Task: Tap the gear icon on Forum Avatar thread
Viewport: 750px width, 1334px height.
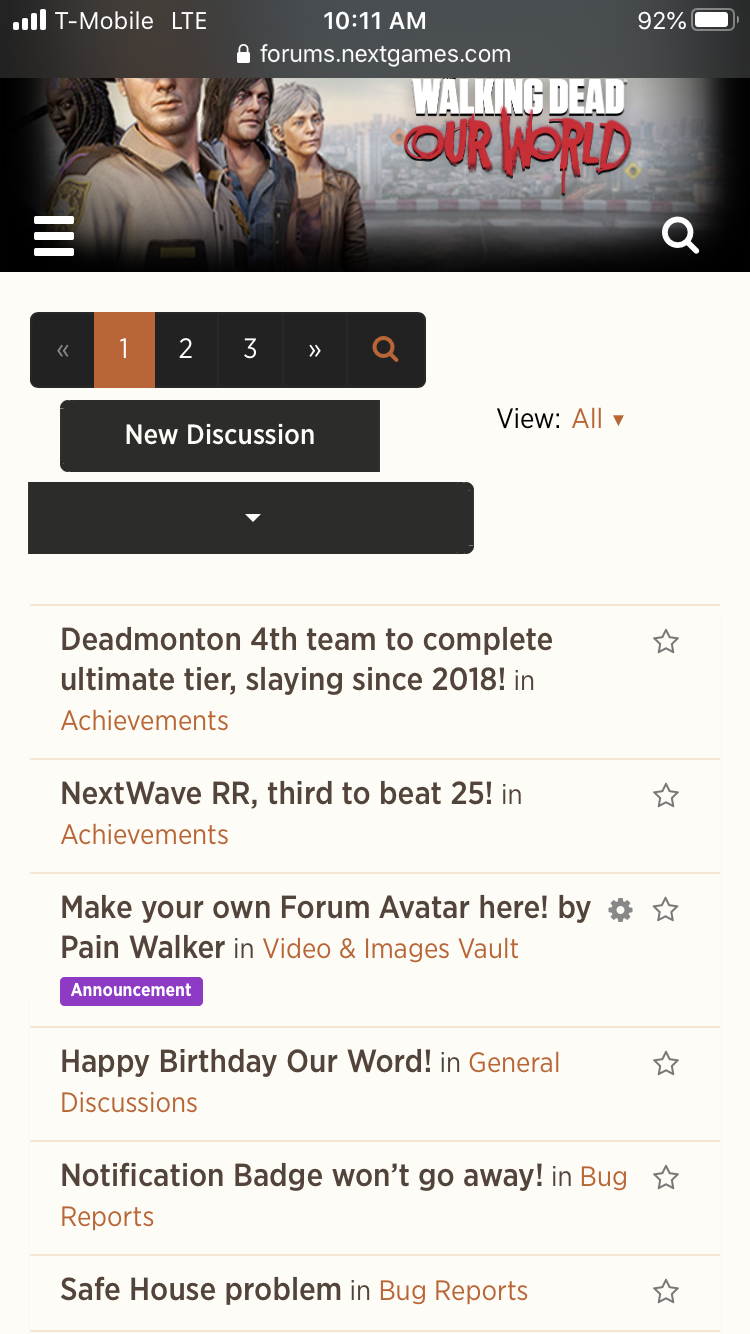Action: pyautogui.click(x=621, y=910)
